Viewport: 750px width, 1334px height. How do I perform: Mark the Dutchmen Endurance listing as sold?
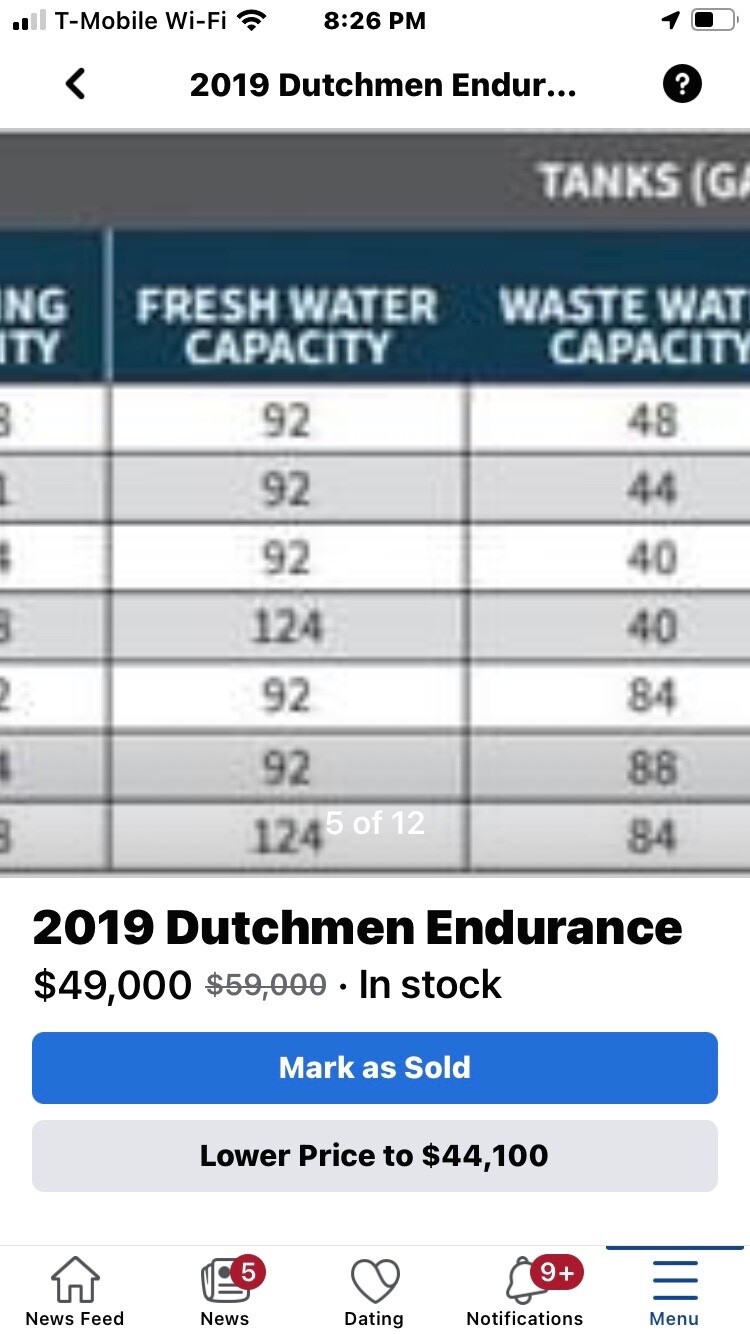point(375,1068)
